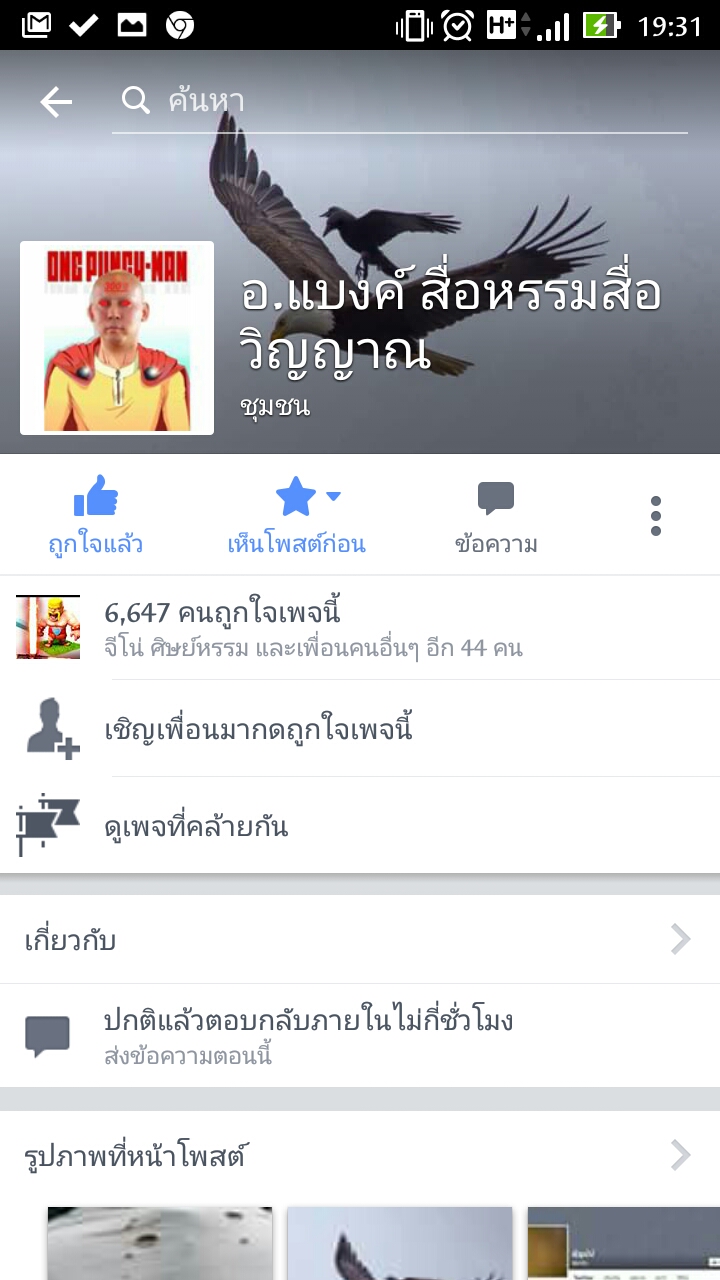Toggle the ถูกใจแล้ว like button
Screen dimensions: 720x1280
pos(96,516)
